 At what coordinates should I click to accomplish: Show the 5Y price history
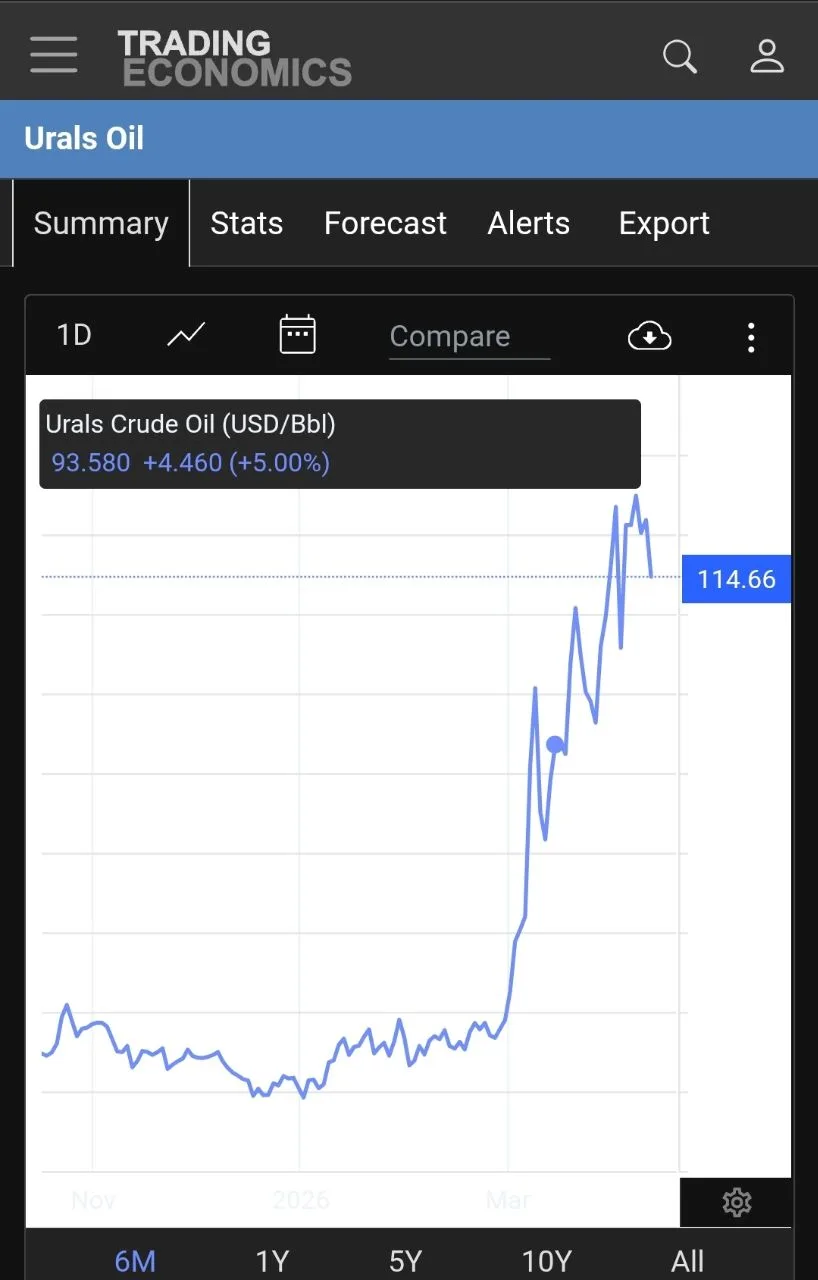(405, 1261)
